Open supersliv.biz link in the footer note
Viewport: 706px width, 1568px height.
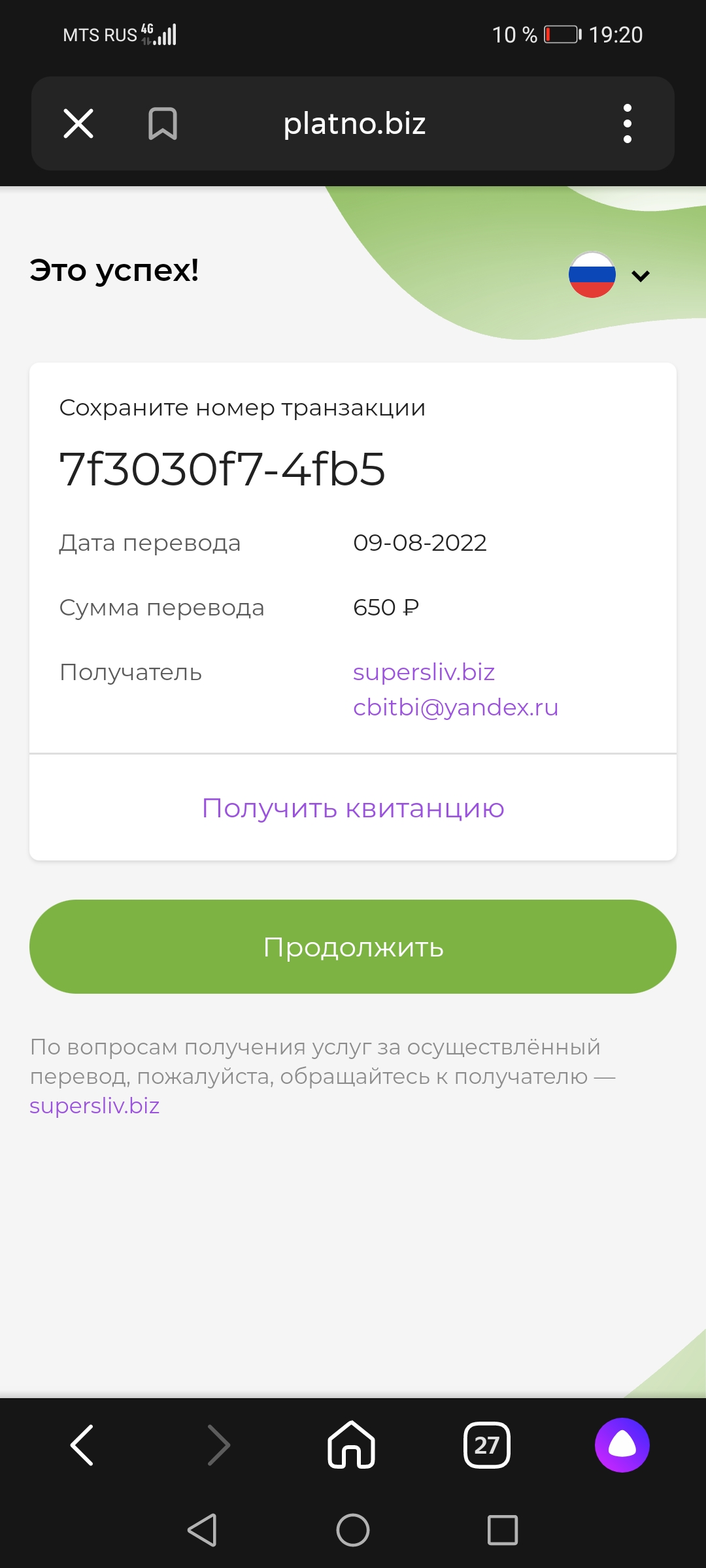(95, 1105)
